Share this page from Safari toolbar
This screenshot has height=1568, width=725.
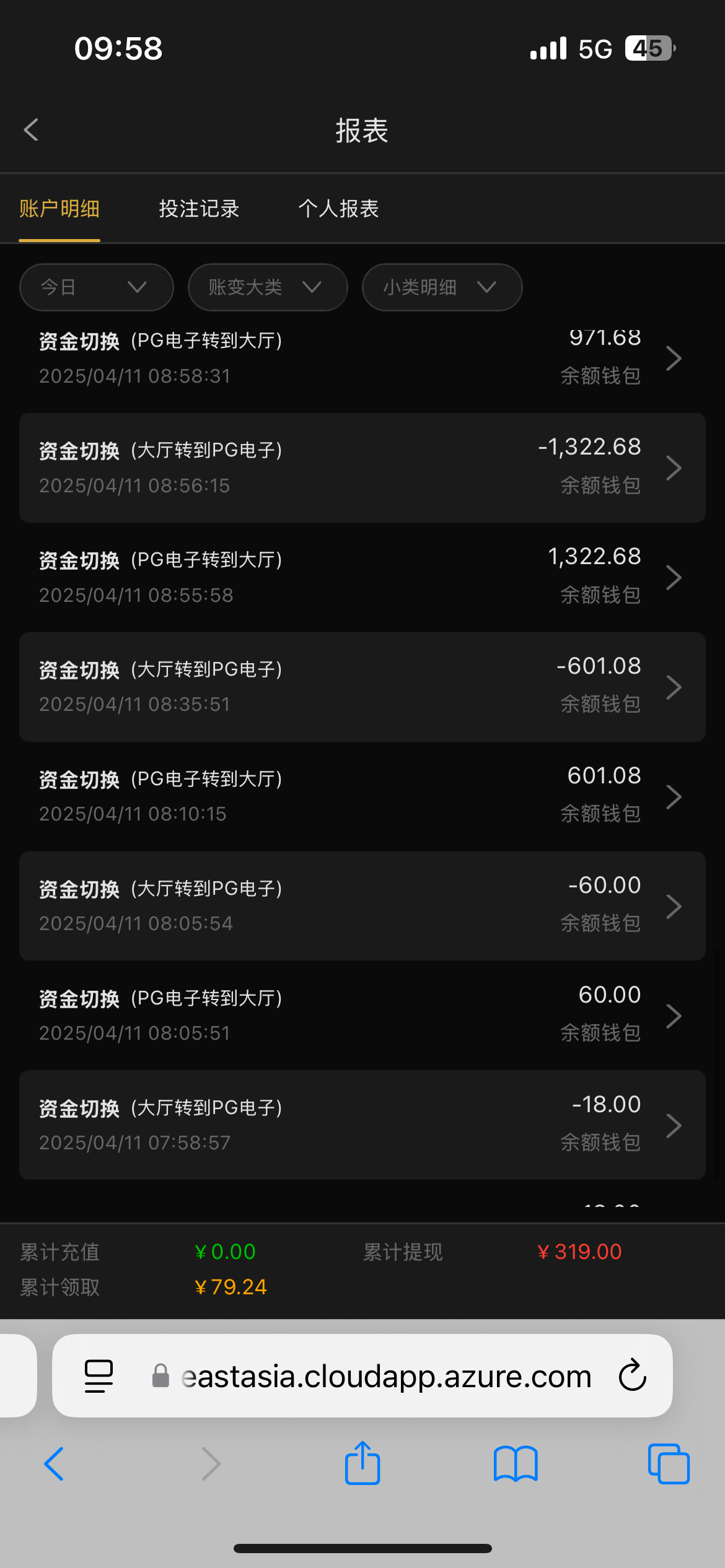coord(362,1464)
